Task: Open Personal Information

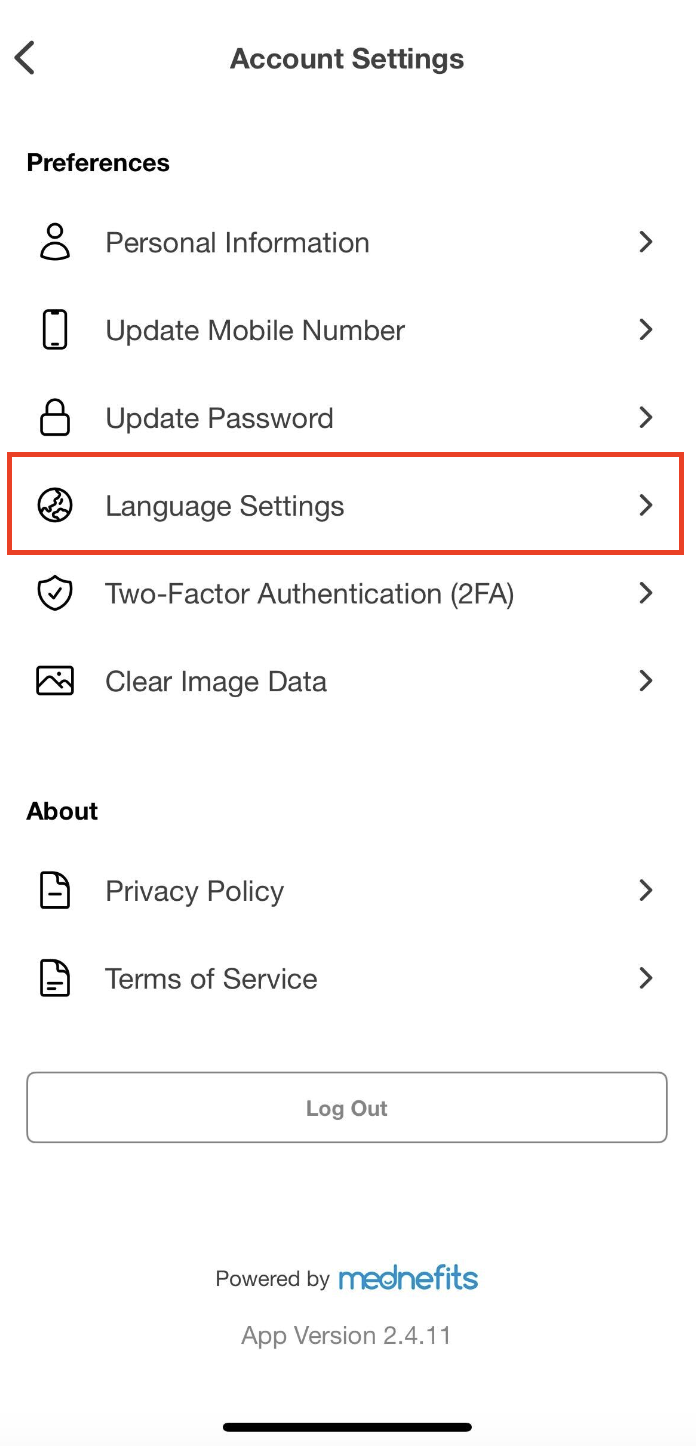Action: pos(347,242)
